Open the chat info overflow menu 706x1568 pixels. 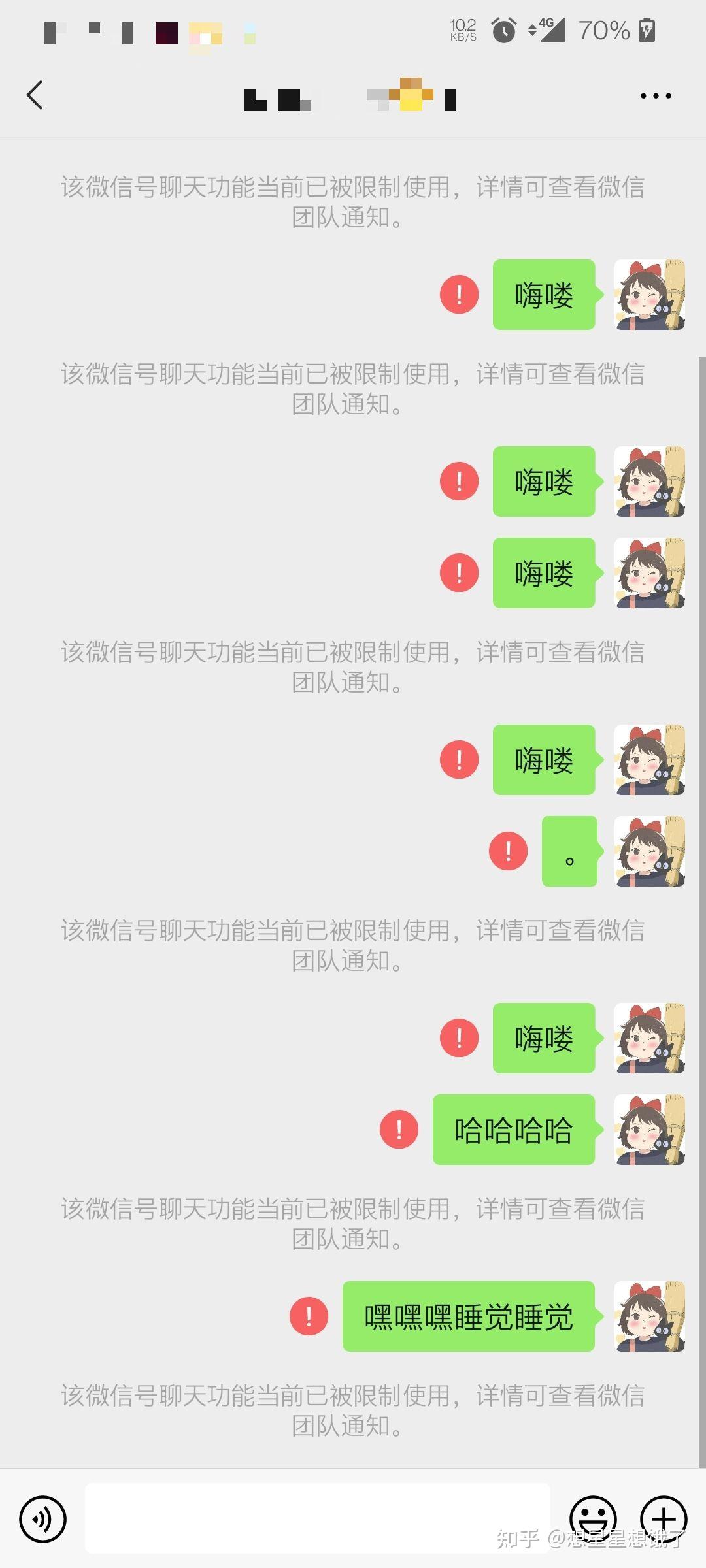pyautogui.click(x=656, y=96)
